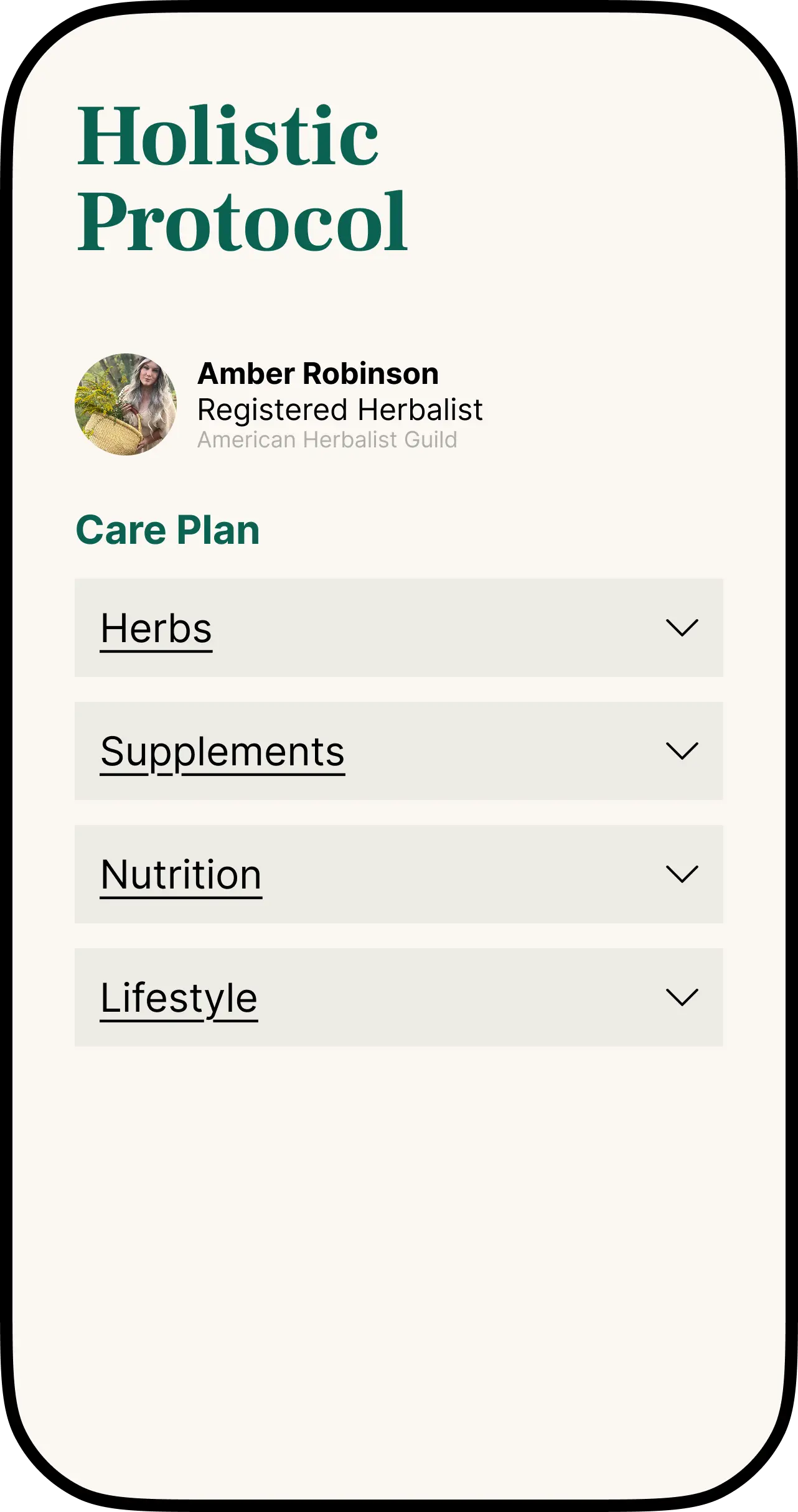Open the Lifestyle section link
This screenshot has height=1512, width=798.
[180, 999]
